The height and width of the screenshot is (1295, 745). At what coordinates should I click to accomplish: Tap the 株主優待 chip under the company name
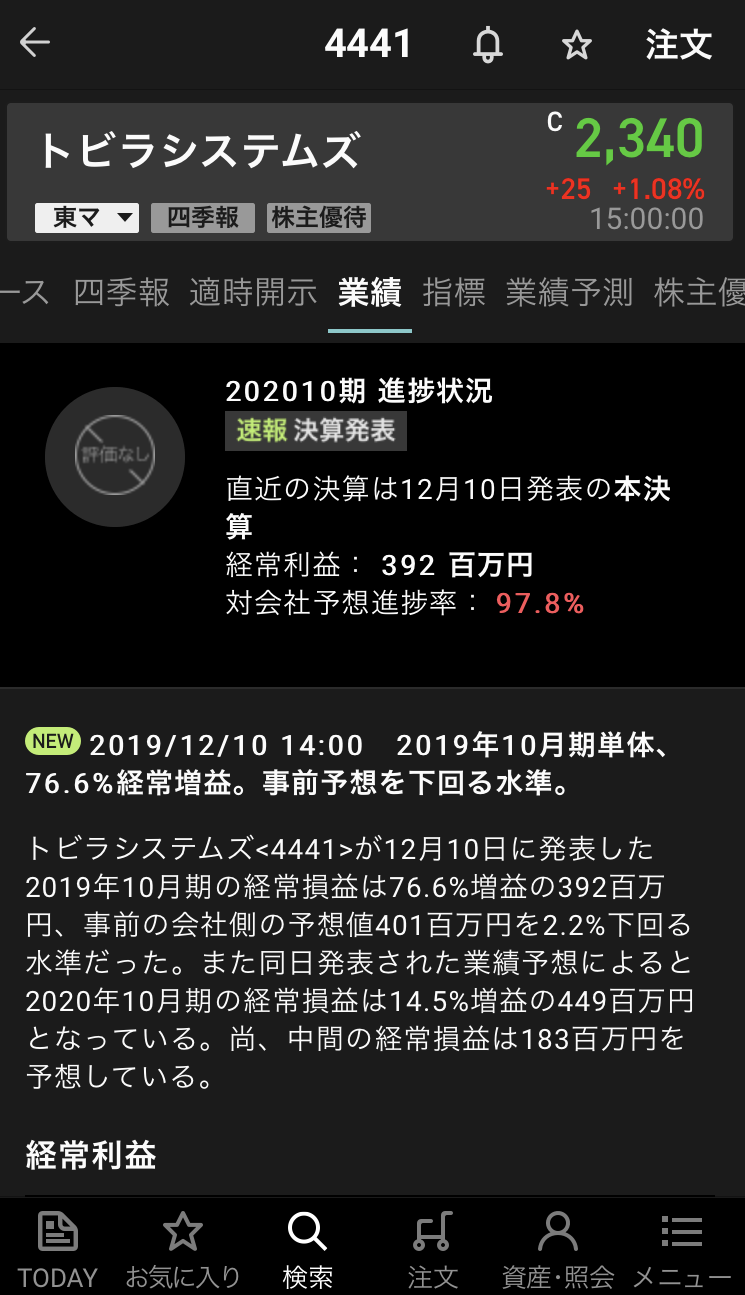[319, 217]
